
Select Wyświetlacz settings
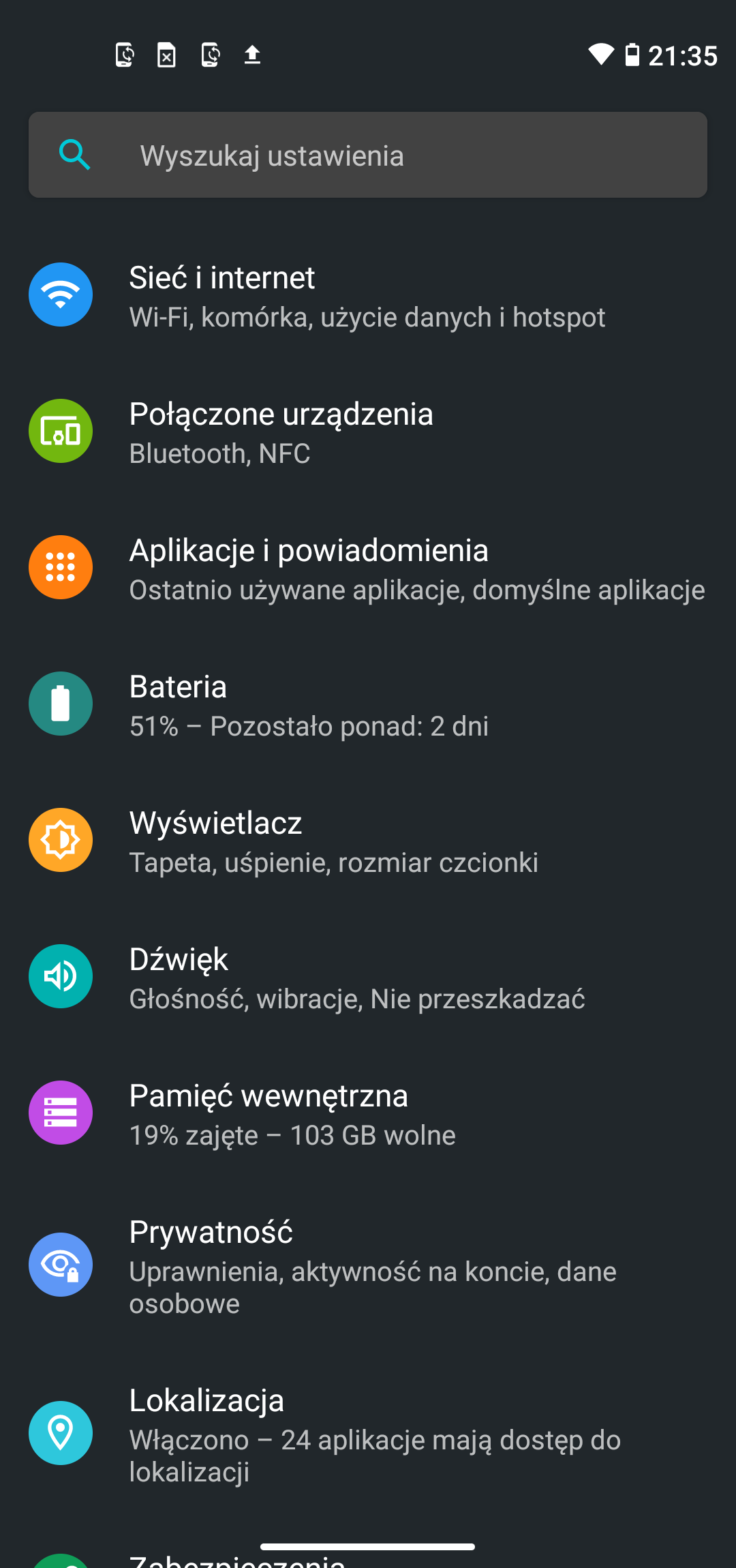(x=368, y=841)
